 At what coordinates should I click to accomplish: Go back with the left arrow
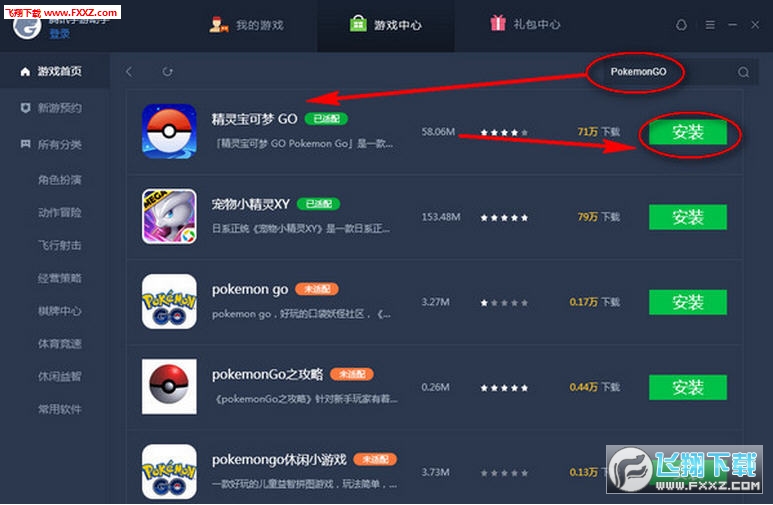[x=129, y=72]
